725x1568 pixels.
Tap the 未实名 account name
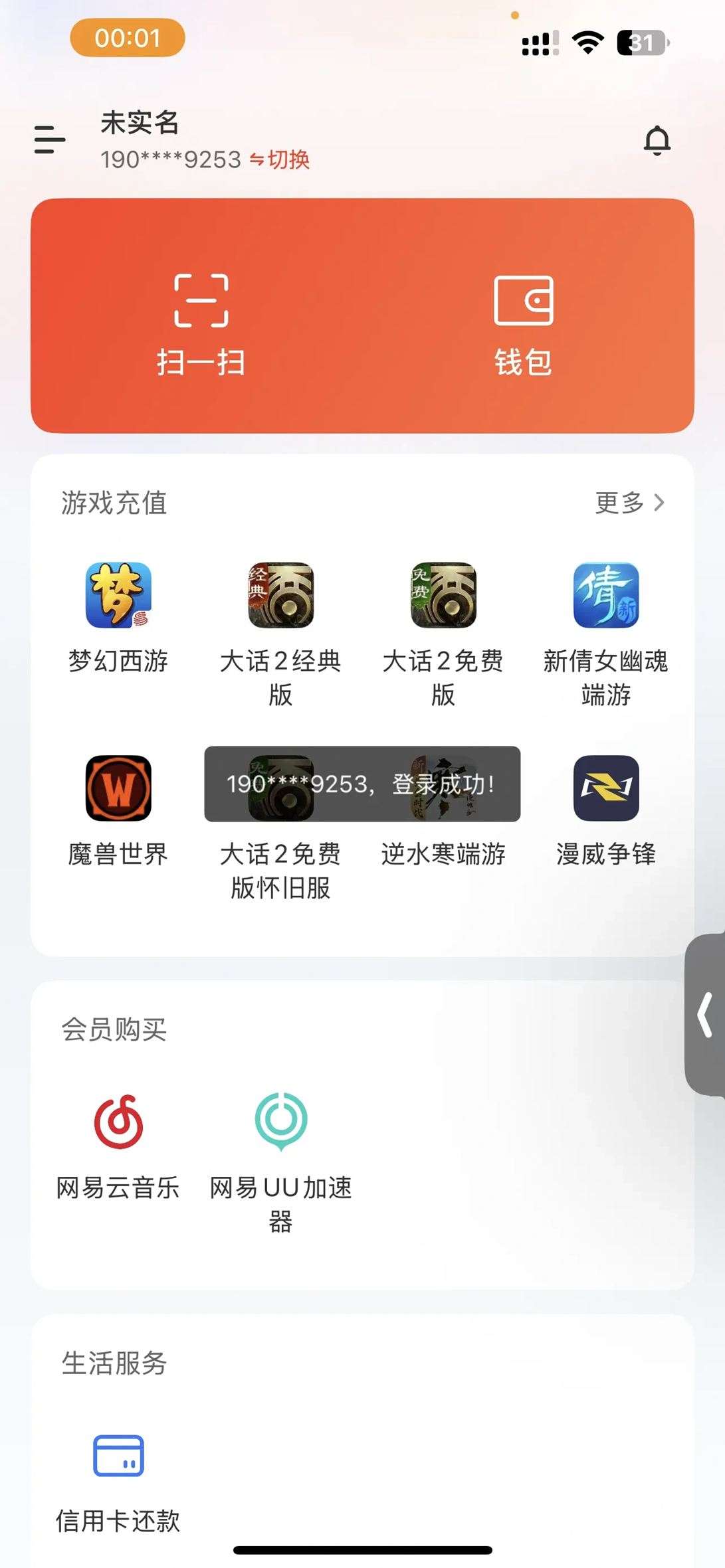coord(140,124)
